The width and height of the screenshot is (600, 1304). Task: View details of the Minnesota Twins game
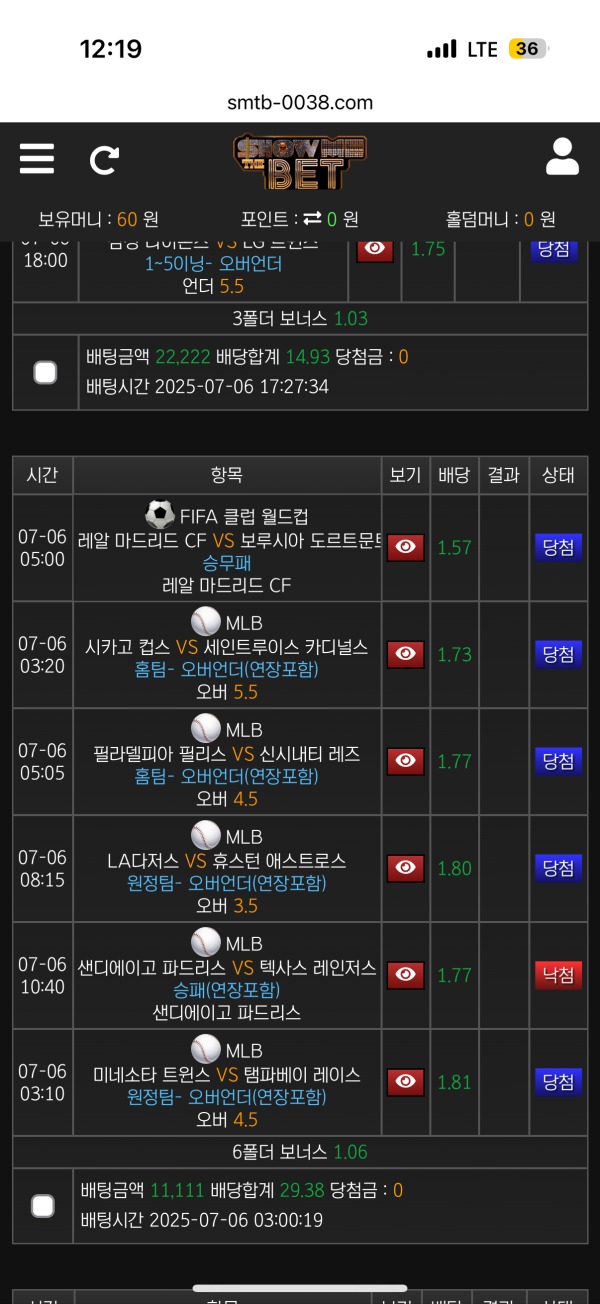point(405,1082)
